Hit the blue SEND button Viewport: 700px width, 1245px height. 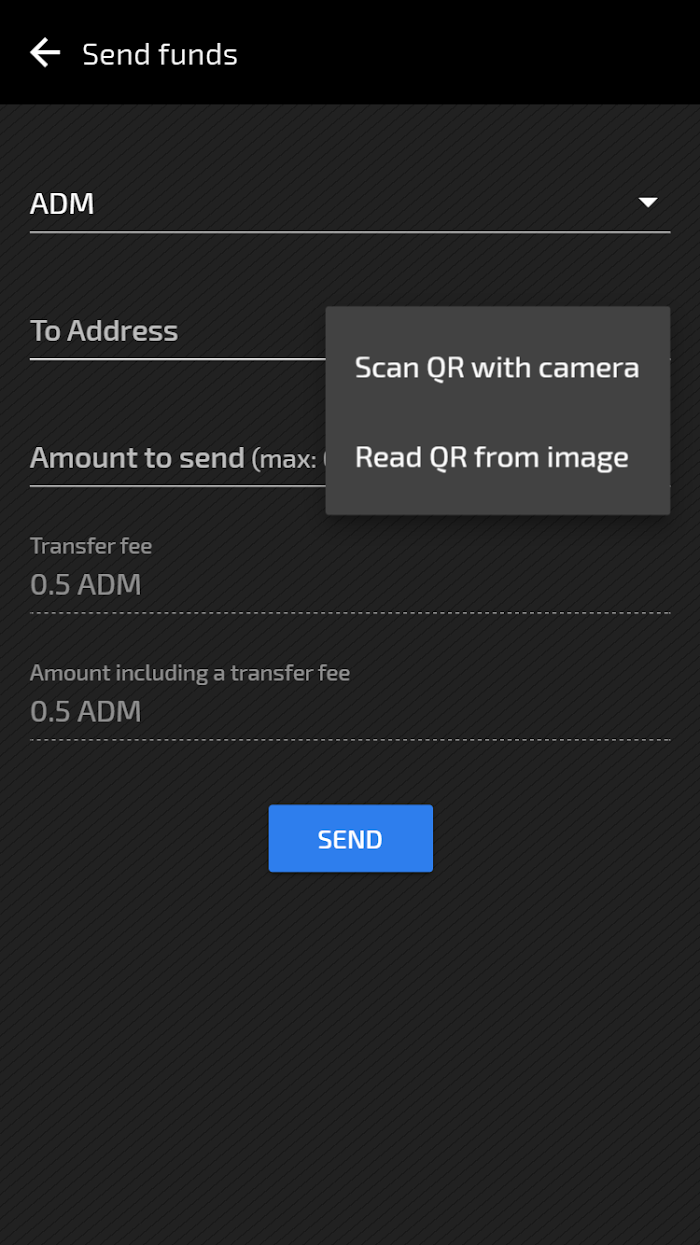tap(350, 838)
